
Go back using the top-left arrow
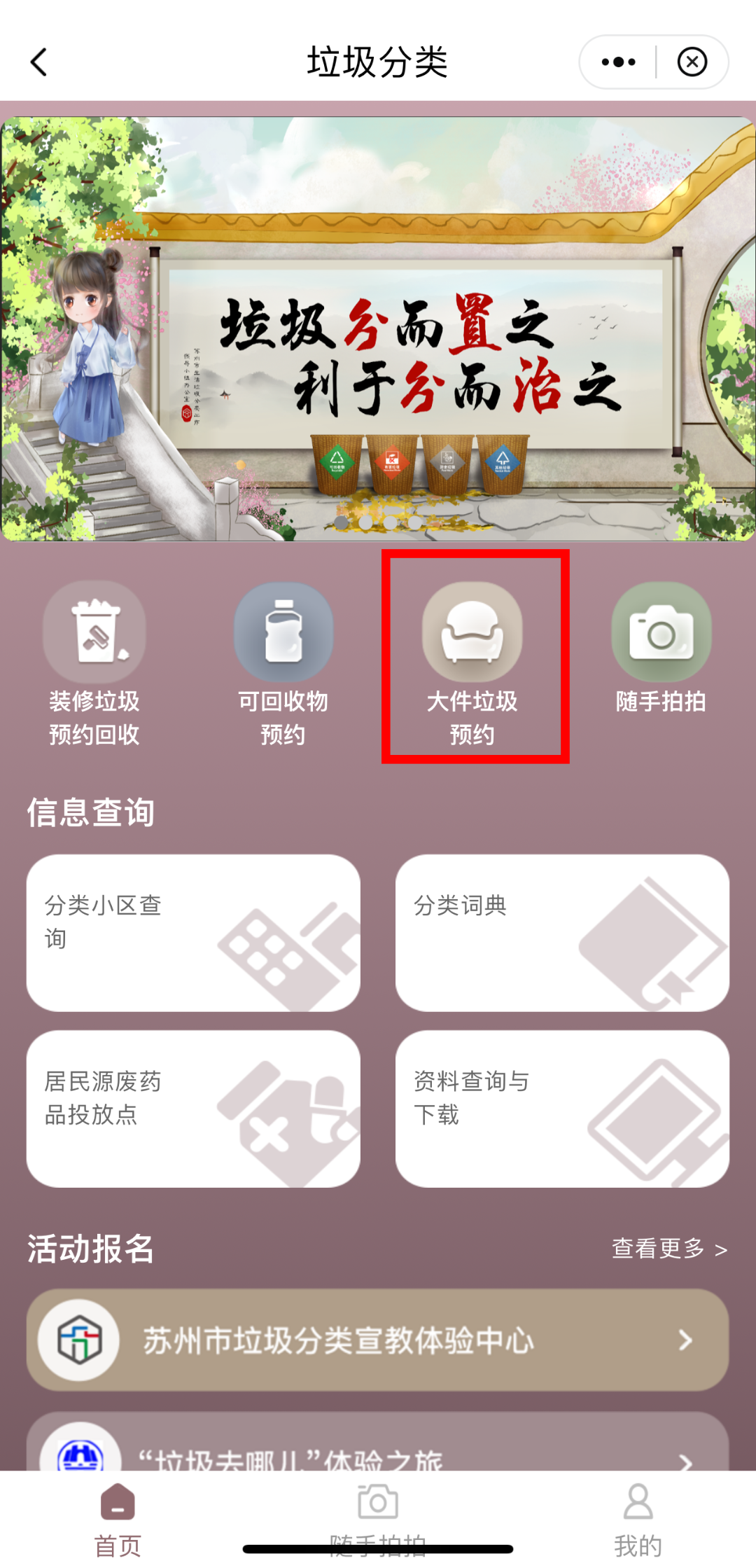pyautogui.click(x=39, y=62)
